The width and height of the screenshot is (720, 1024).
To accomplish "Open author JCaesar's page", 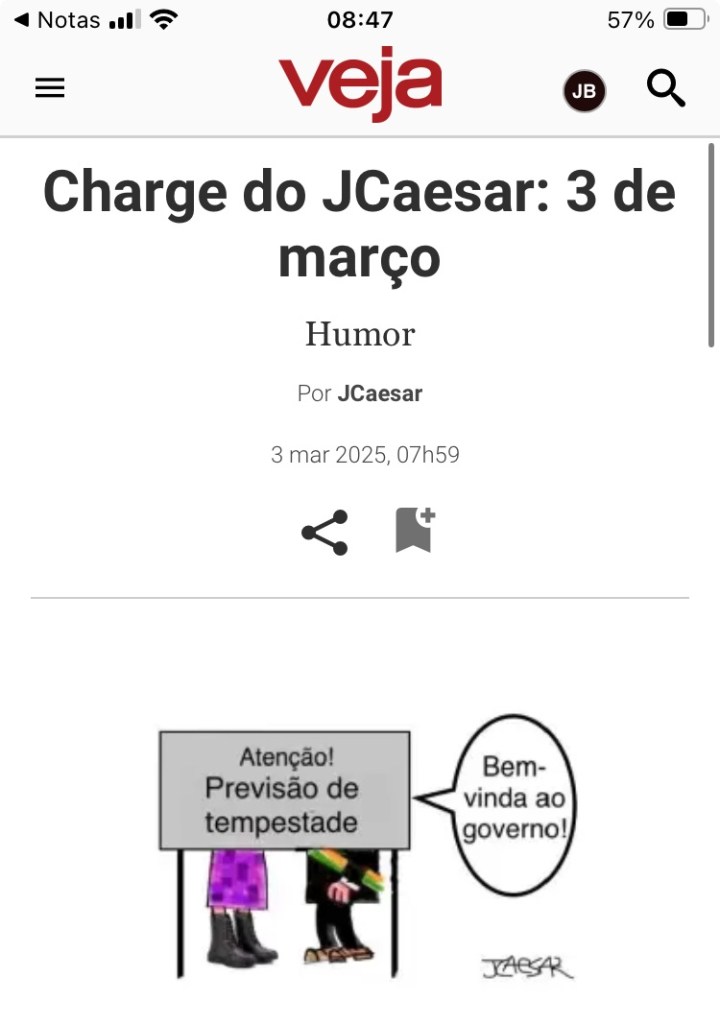I will click(379, 394).
